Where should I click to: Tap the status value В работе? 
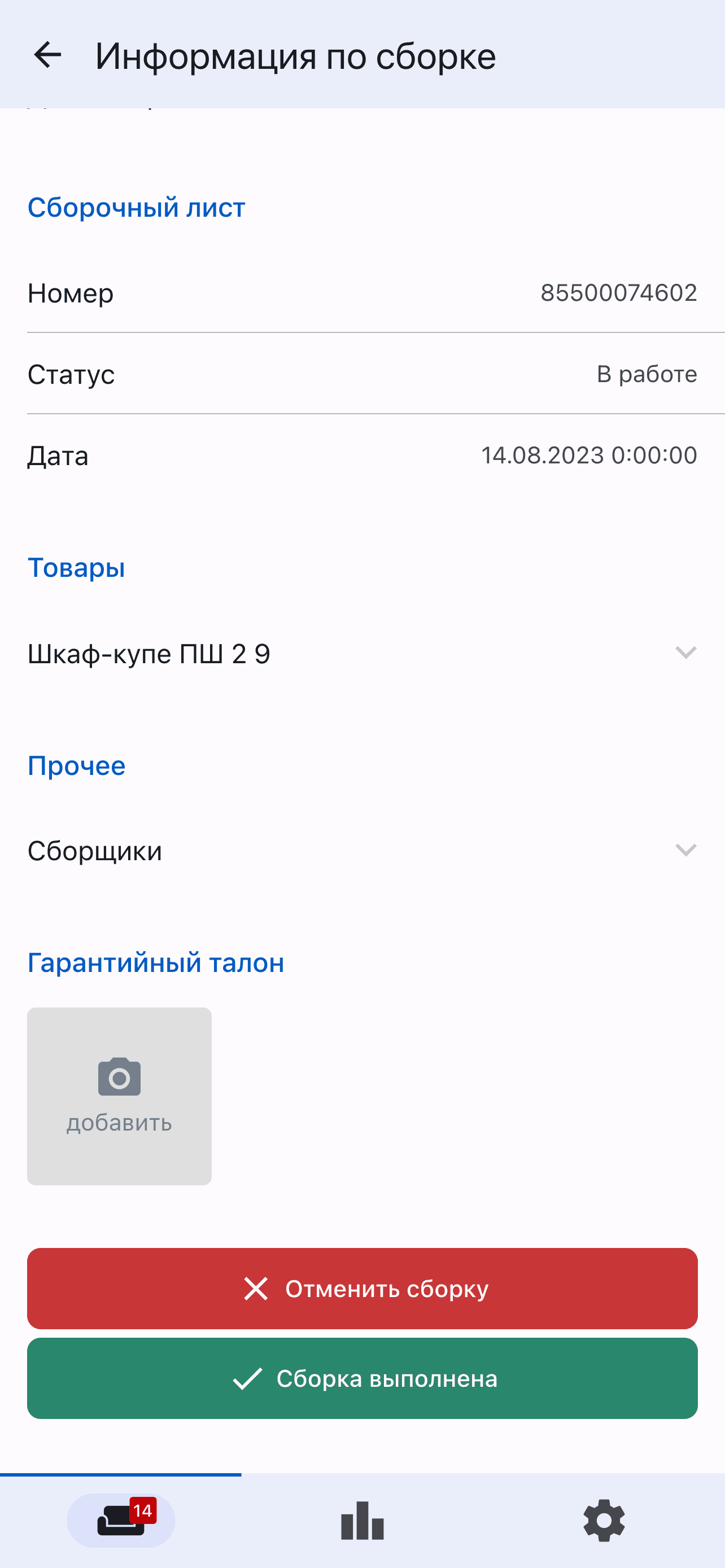(x=647, y=374)
